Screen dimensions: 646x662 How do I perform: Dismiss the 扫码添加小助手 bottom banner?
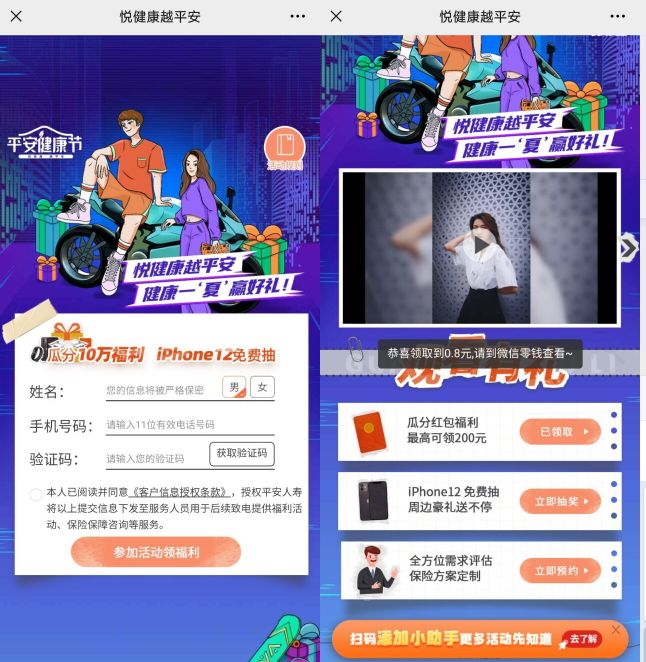point(616,629)
